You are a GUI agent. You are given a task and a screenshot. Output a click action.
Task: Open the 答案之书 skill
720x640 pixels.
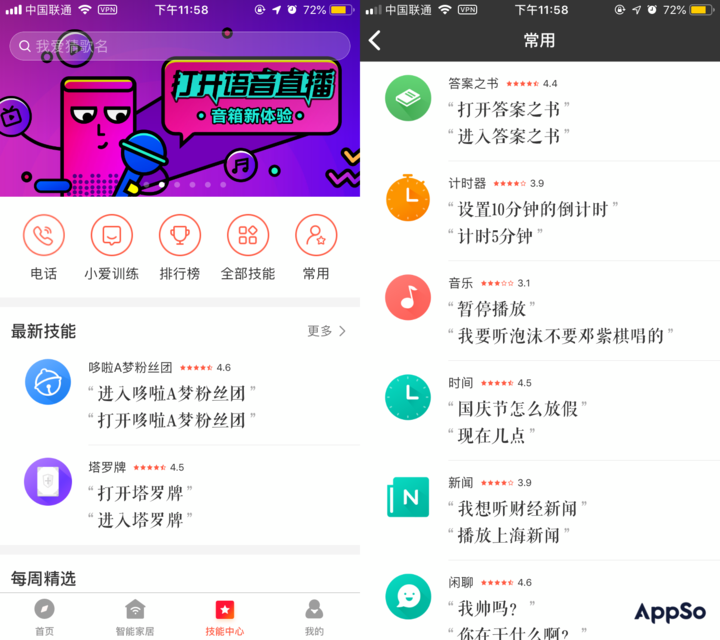coord(540,110)
